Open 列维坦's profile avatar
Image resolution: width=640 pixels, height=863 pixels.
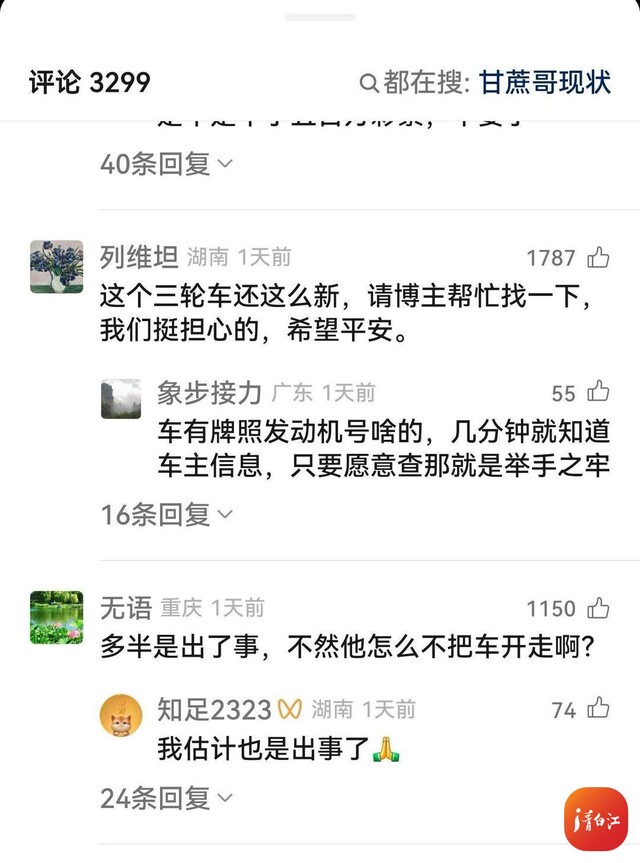[x=57, y=266]
